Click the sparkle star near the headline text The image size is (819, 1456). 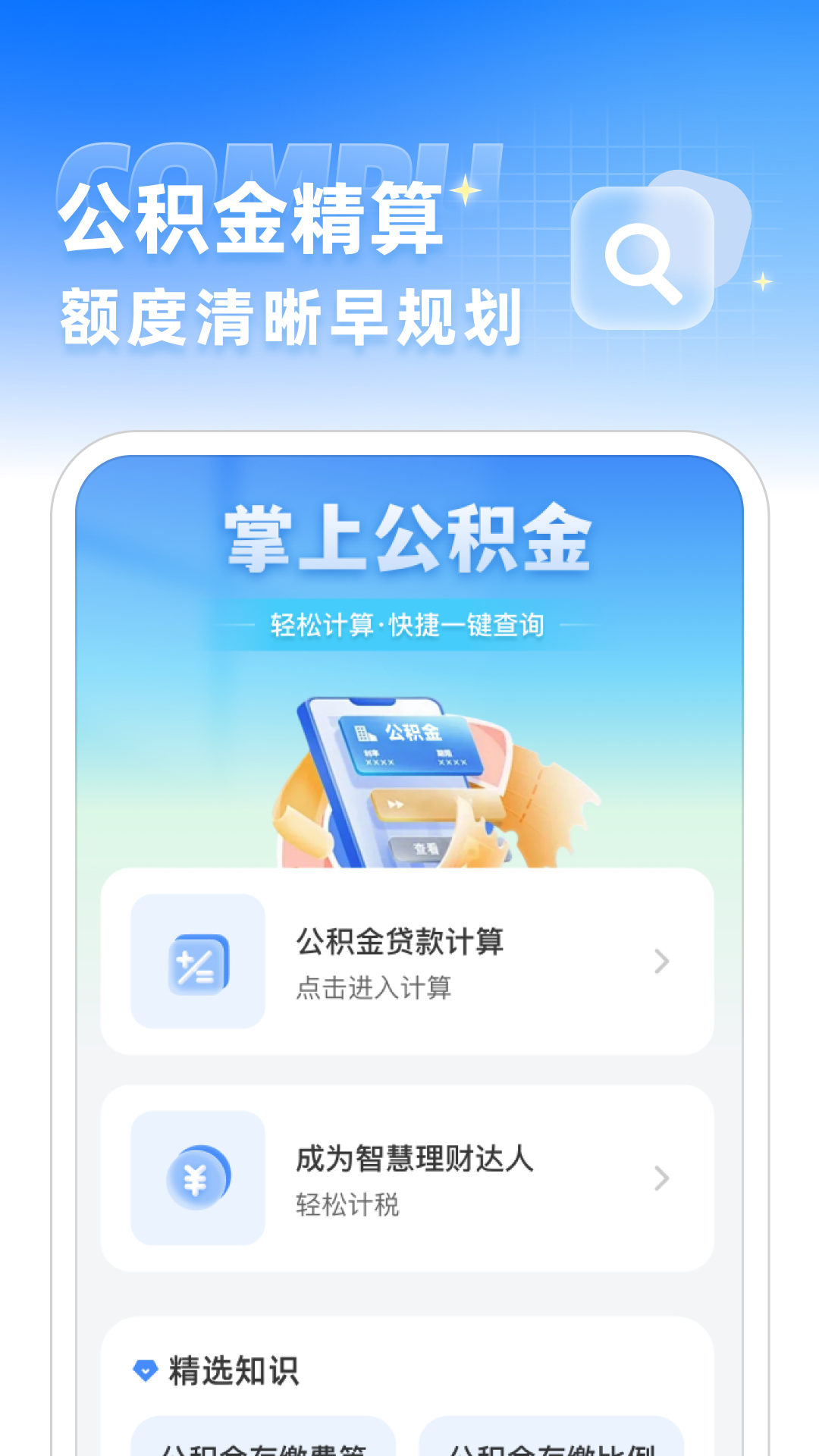[x=464, y=192]
